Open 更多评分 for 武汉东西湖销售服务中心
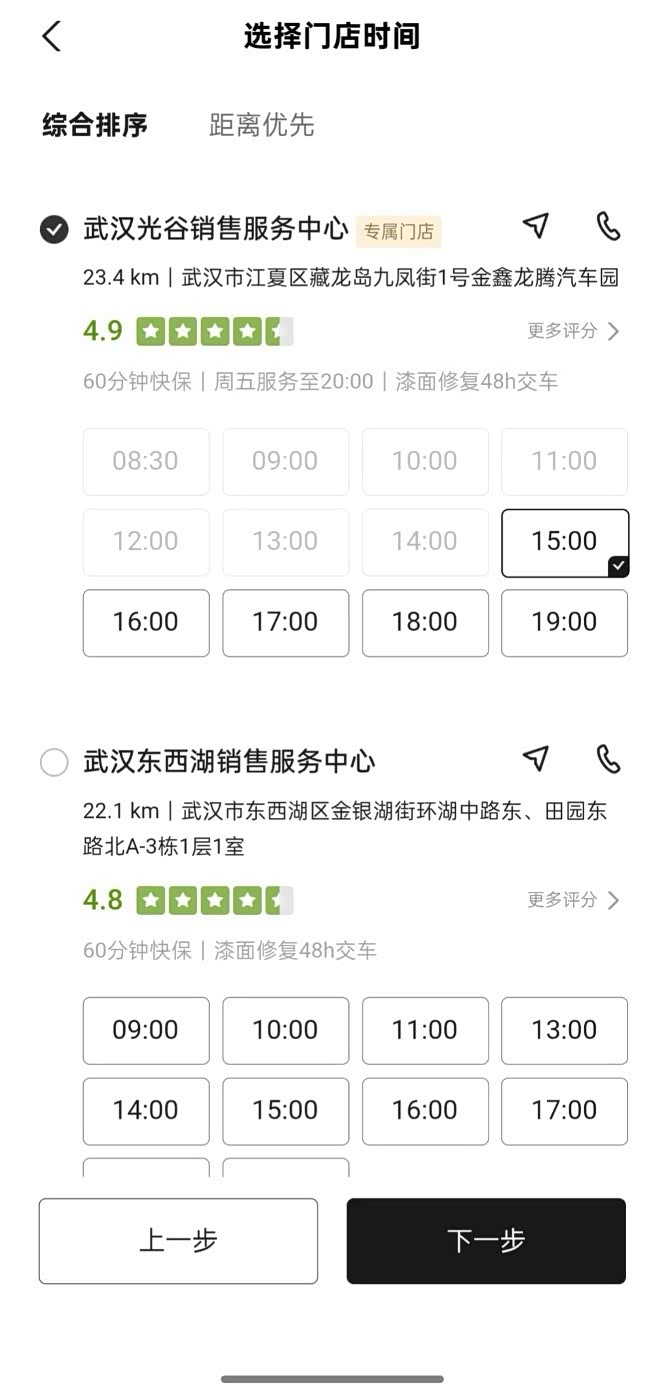Viewport: 668px width, 1396px height. [573, 900]
